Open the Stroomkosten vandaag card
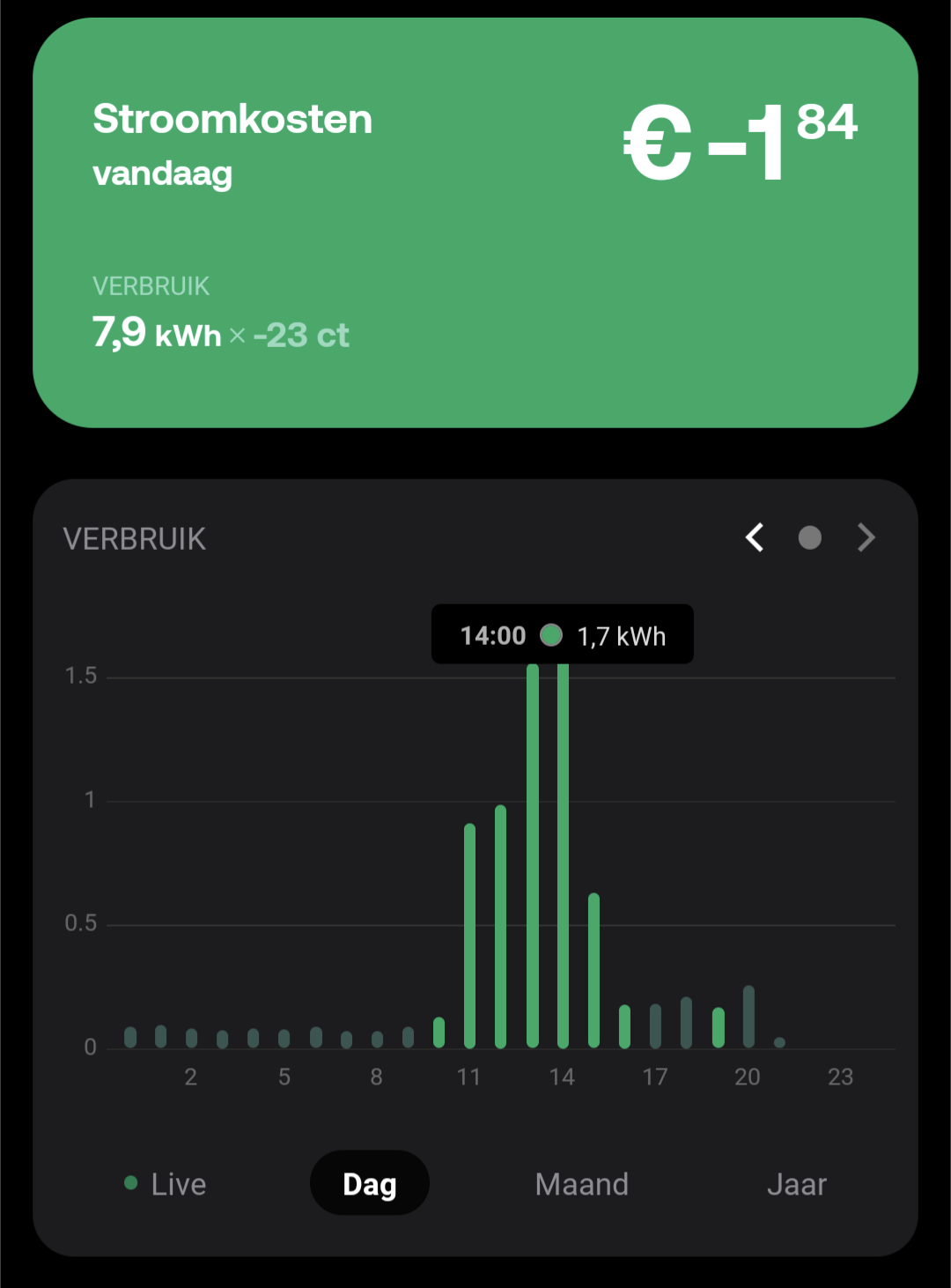951x1288 pixels. (x=475, y=223)
